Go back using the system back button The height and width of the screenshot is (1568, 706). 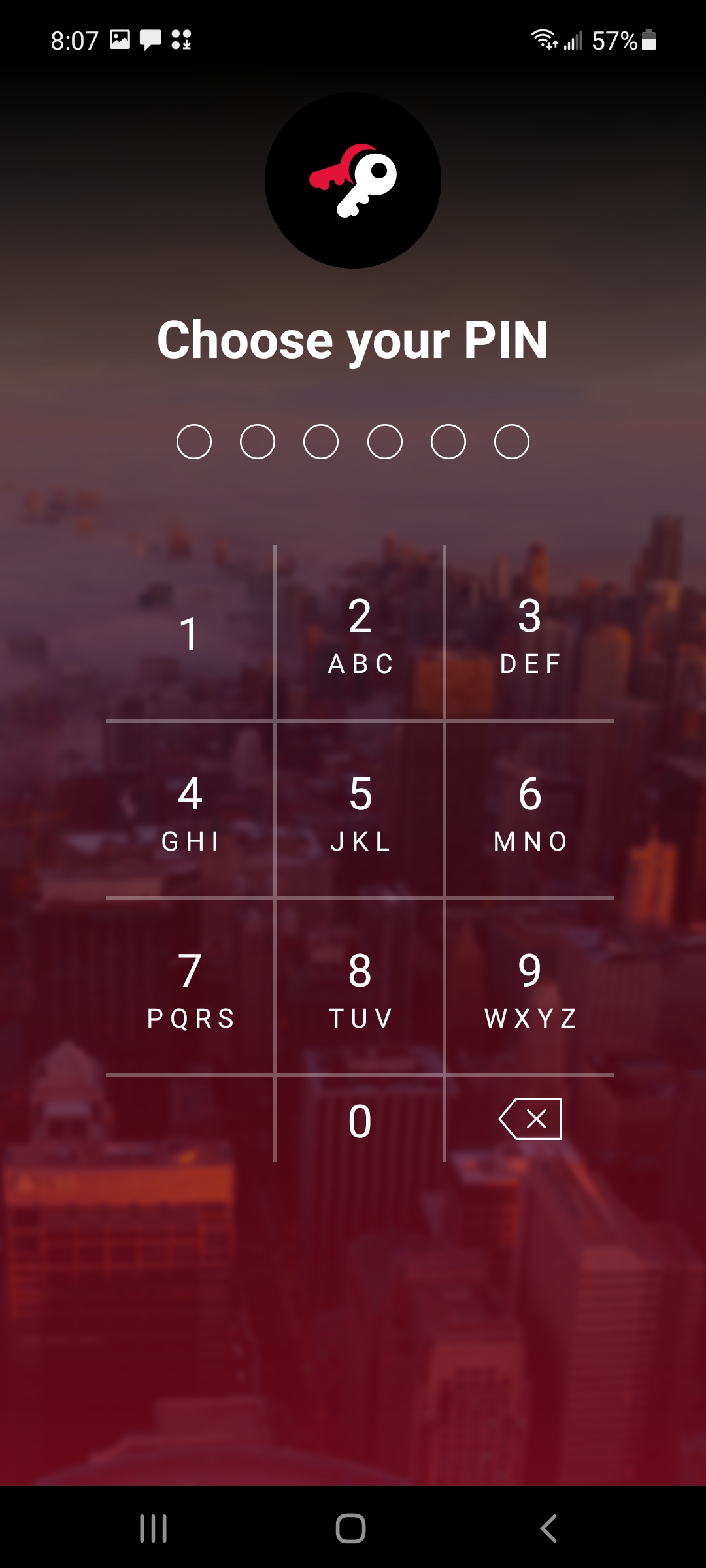coord(548,1528)
